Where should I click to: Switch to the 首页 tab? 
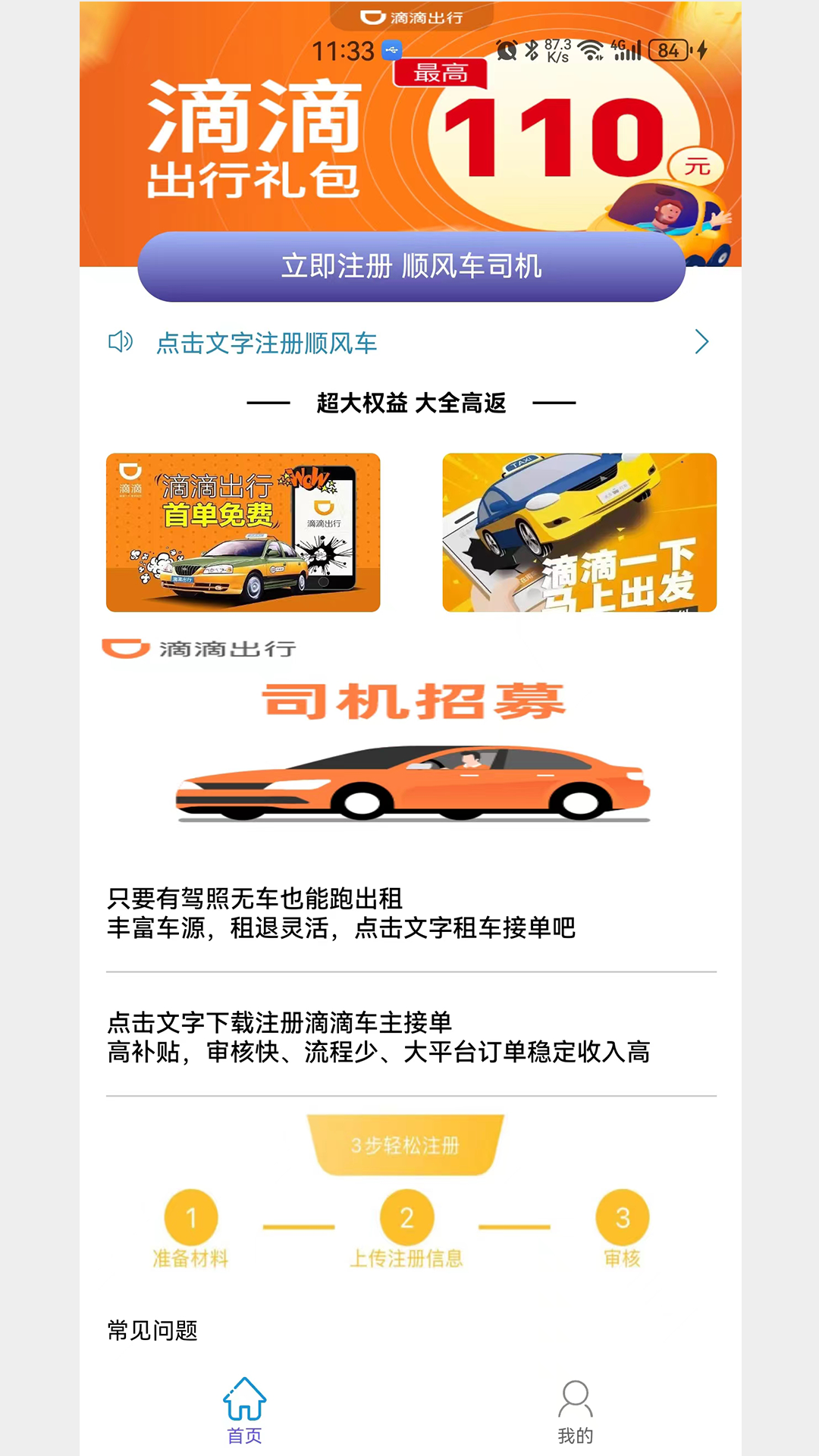pos(244,1410)
